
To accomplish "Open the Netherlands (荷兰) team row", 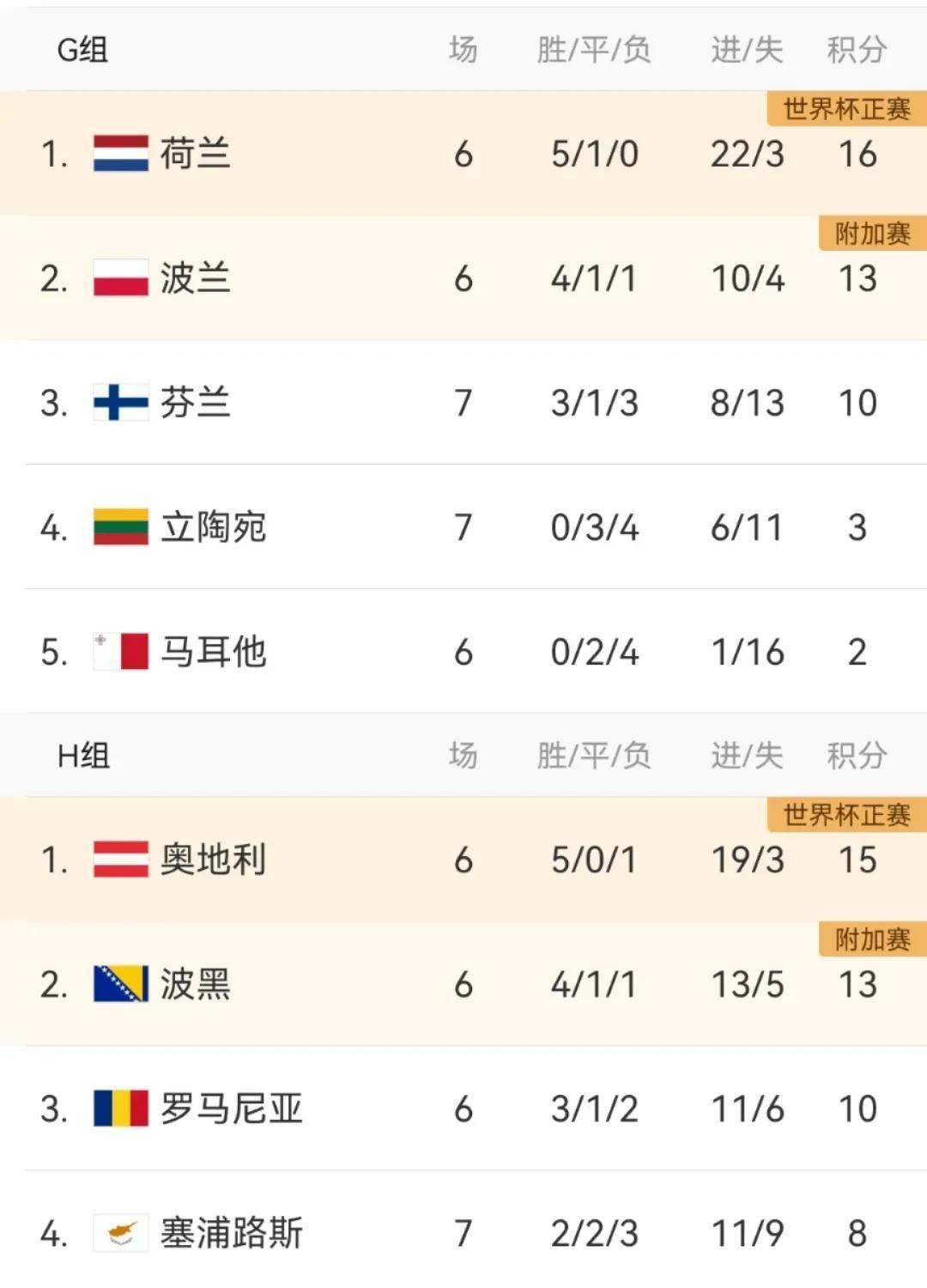I will 196,155.
